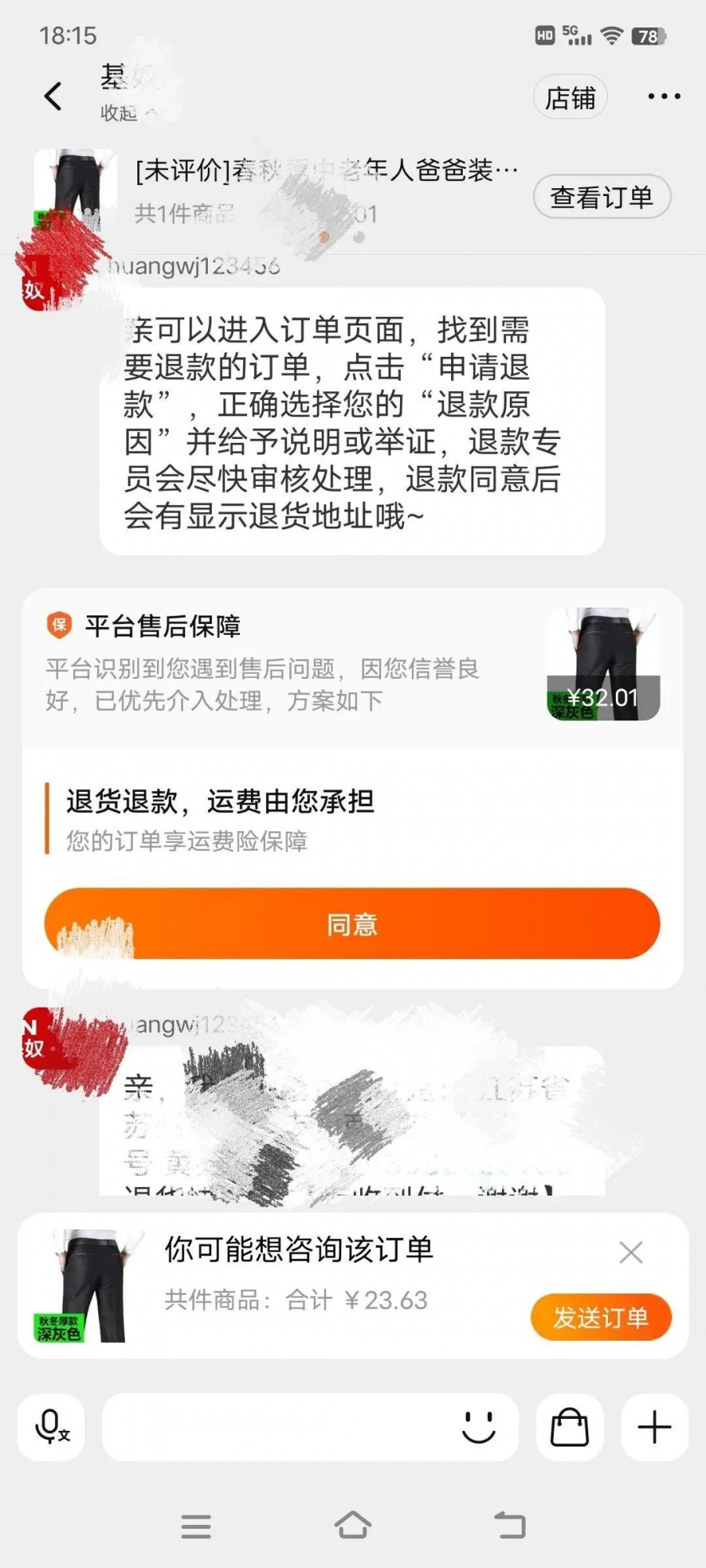Dismiss the 你可能想咨询该订单 card
The height and width of the screenshot is (1568, 706).
tap(631, 1252)
